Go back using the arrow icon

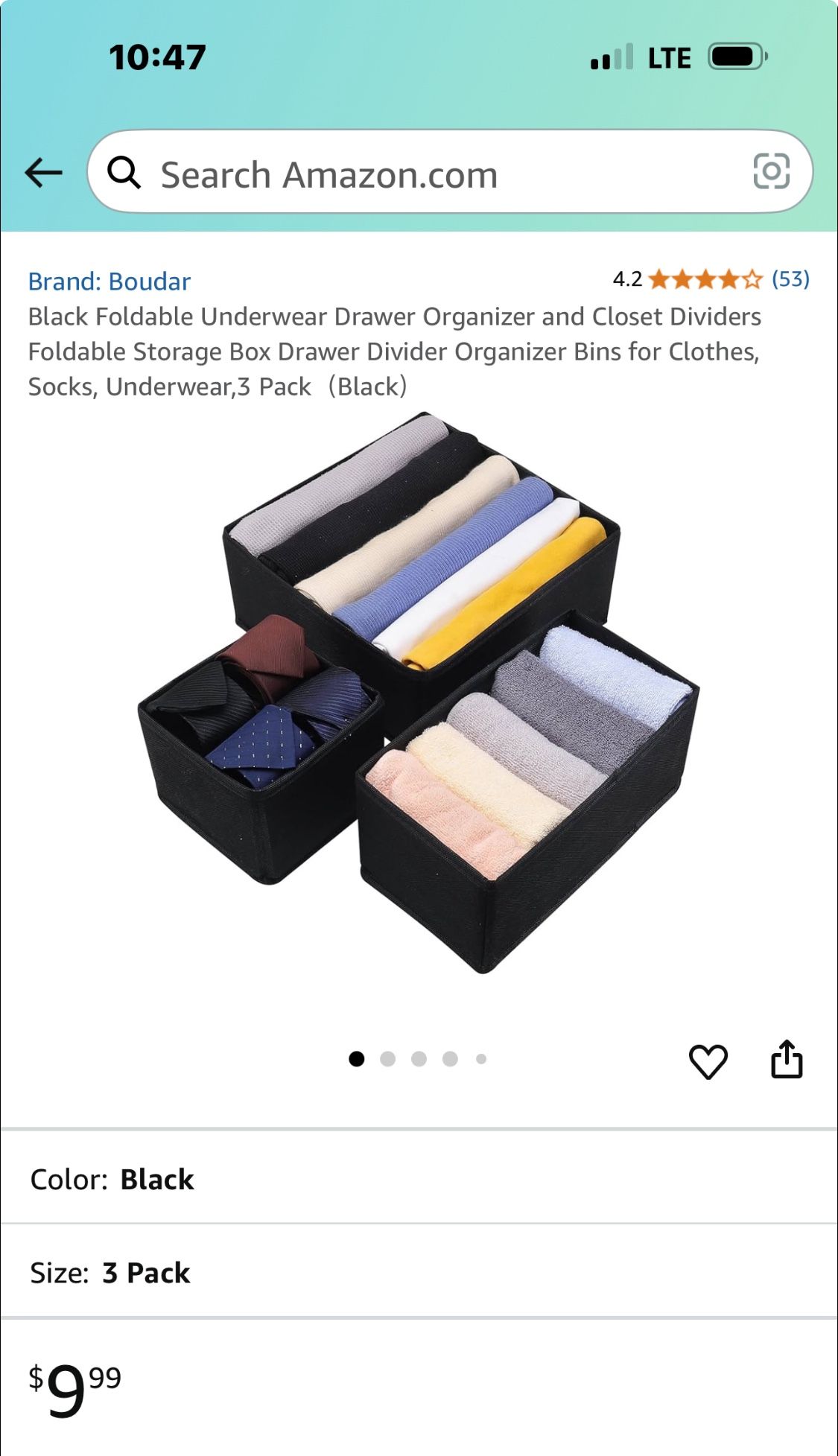point(43,173)
